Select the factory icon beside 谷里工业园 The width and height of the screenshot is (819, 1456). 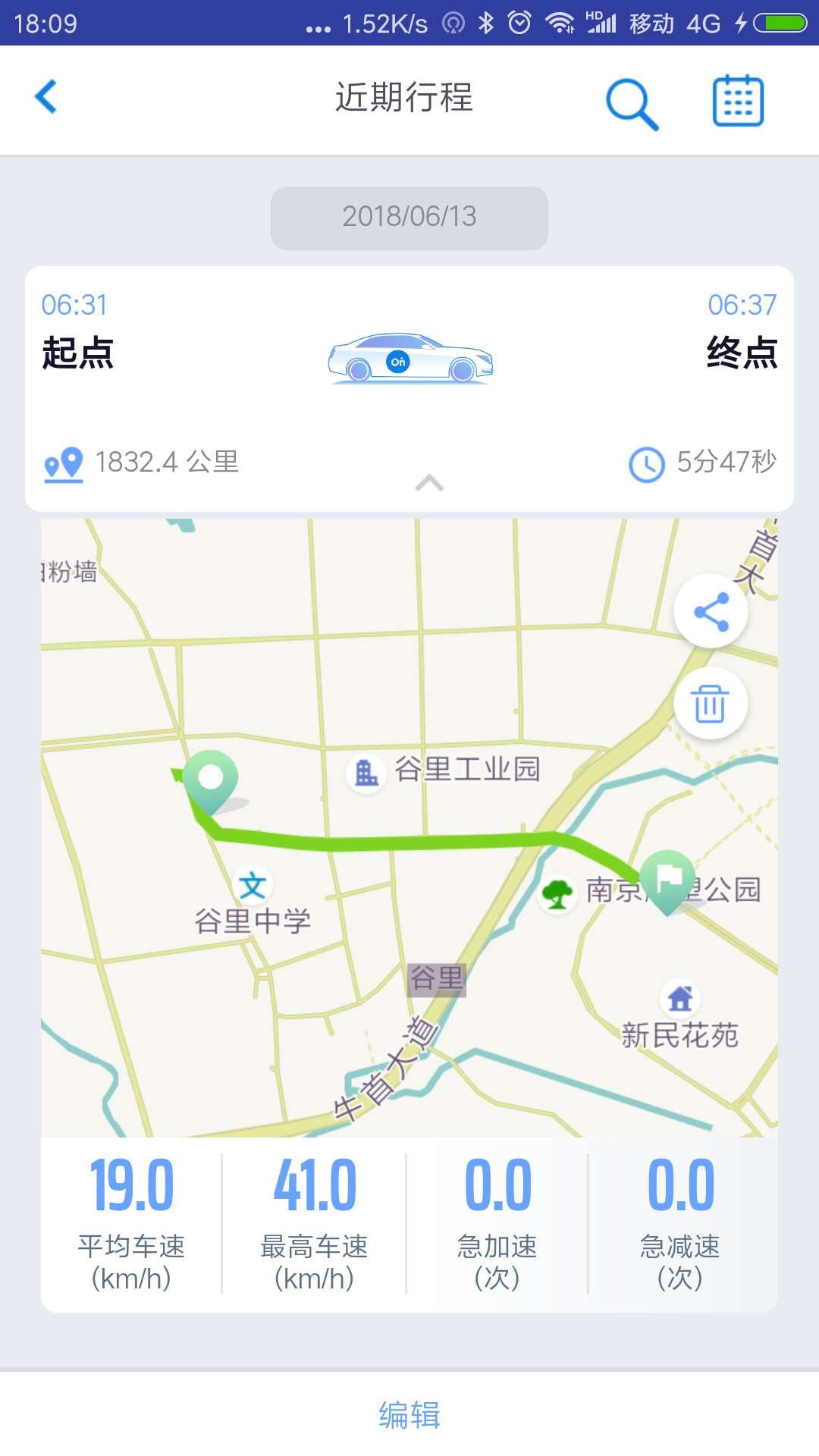pyautogui.click(x=366, y=772)
